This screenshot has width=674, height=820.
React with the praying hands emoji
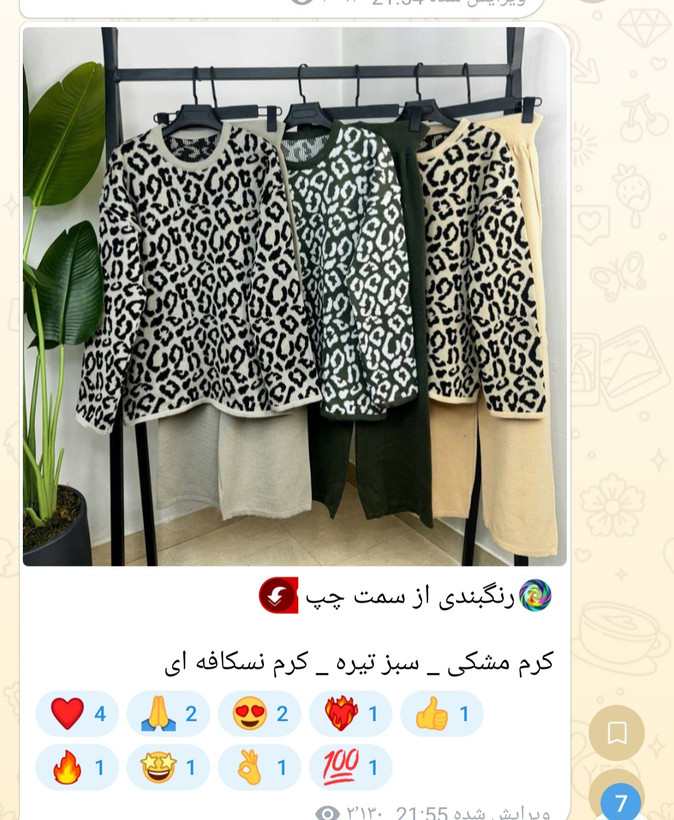tap(168, 714)
